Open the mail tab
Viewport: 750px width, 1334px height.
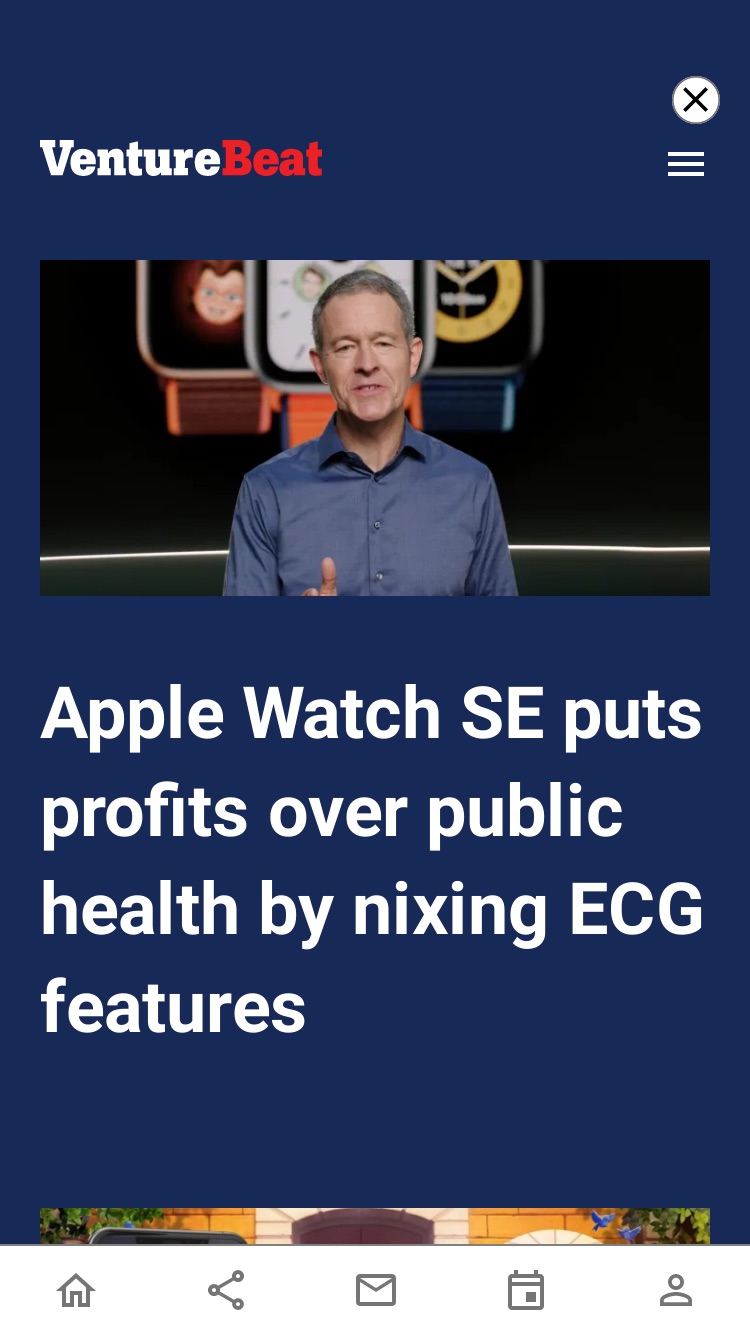pos(376,1290)
